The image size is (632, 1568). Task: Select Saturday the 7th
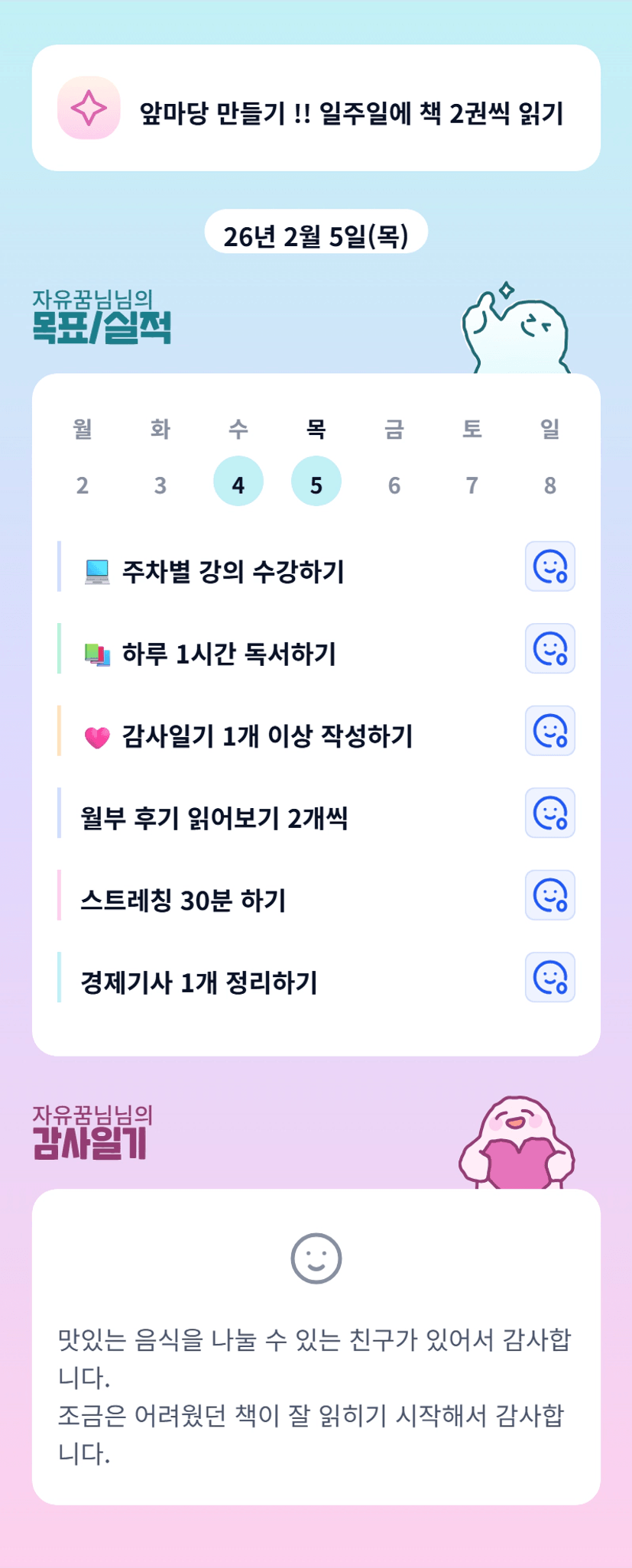click(472, 484)
